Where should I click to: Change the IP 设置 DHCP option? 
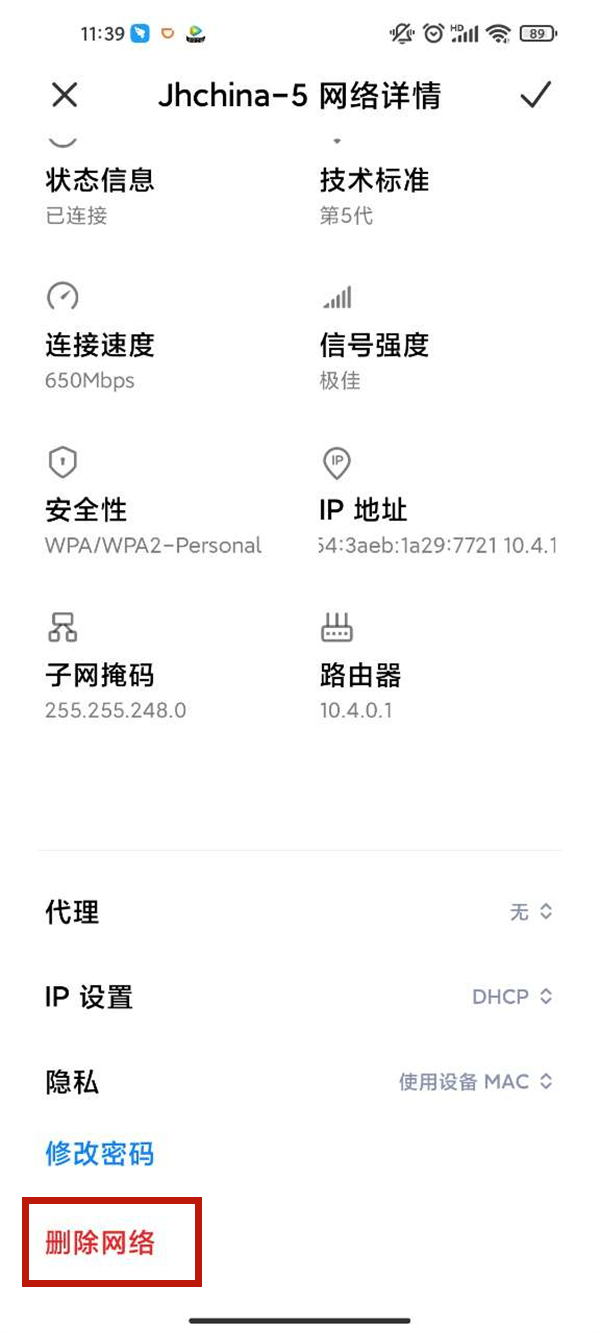click(x=512, y=997)
